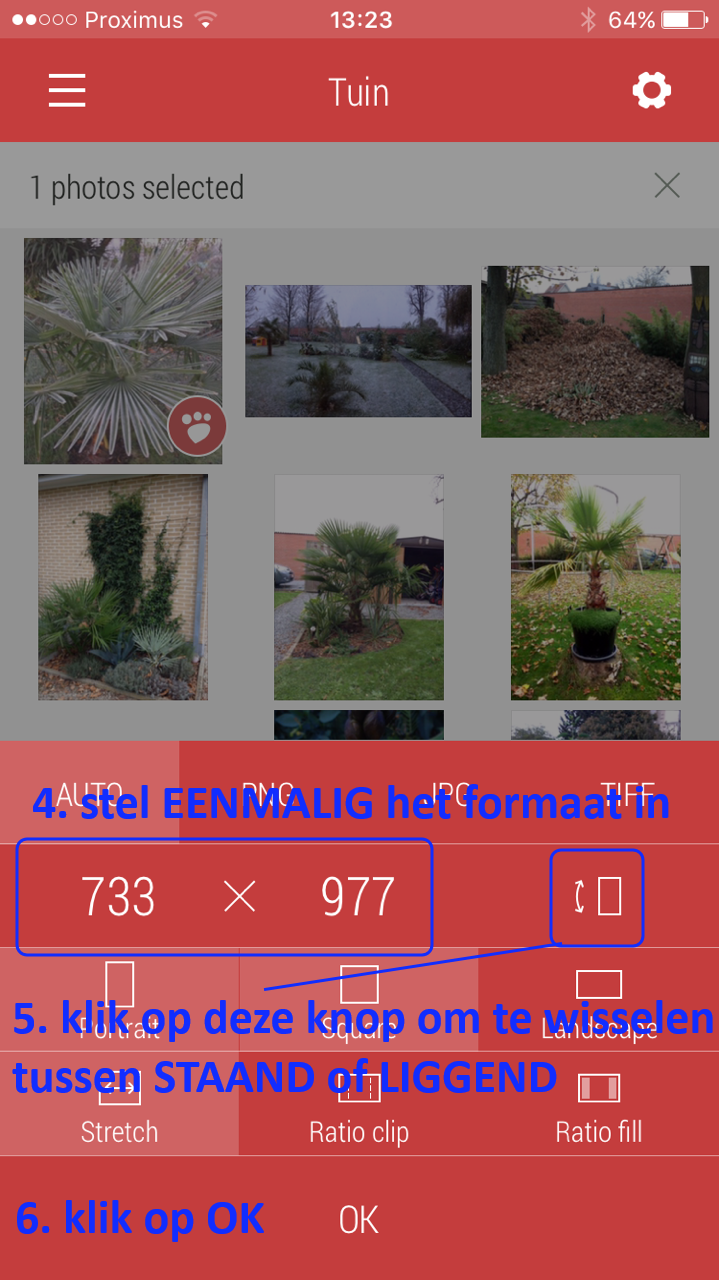
Task: Choose the AUTO output format
Action: point(90,794)
